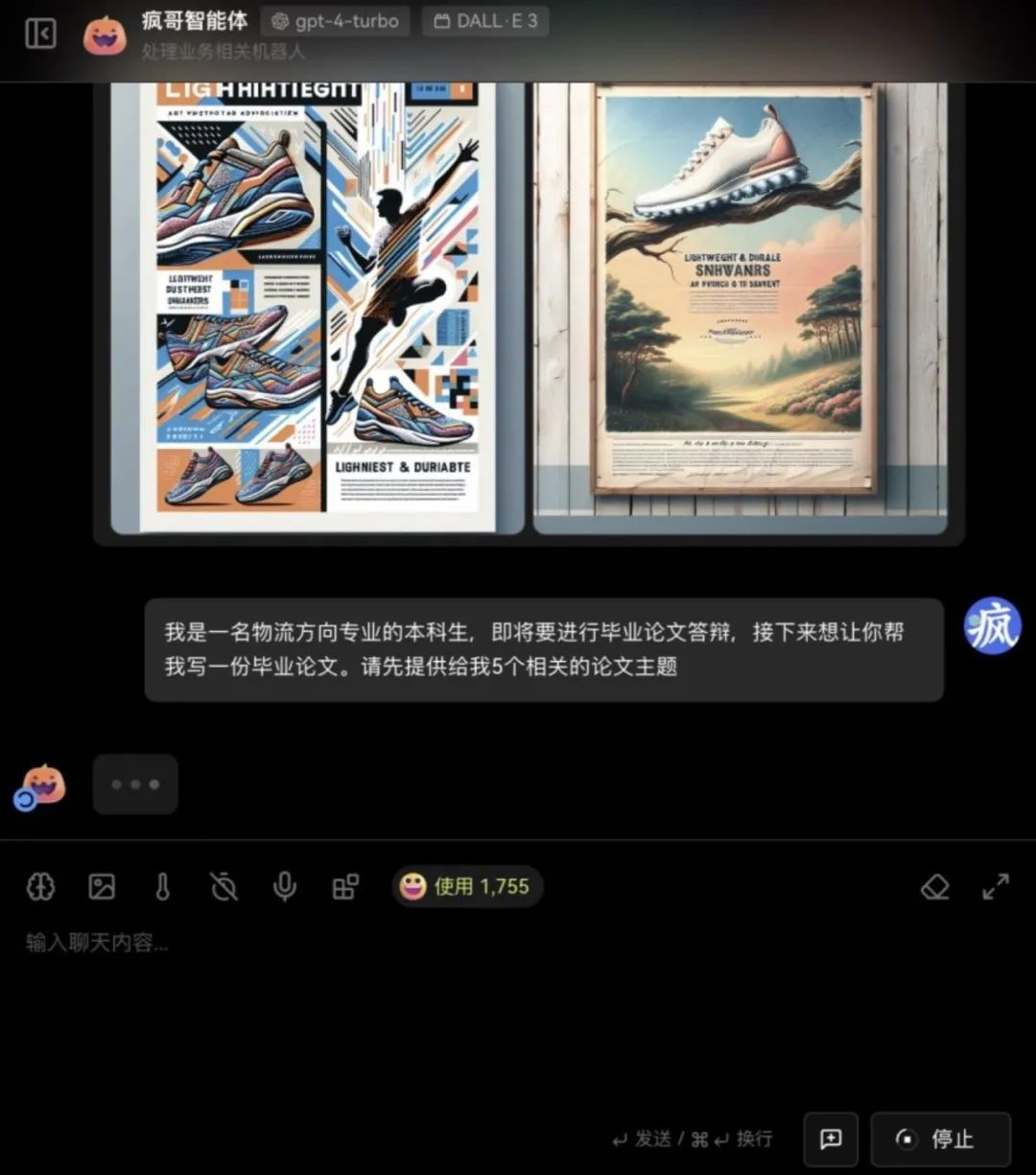Expand input box to fullscreen
1036x1175 pixels.
coord(996,887)
